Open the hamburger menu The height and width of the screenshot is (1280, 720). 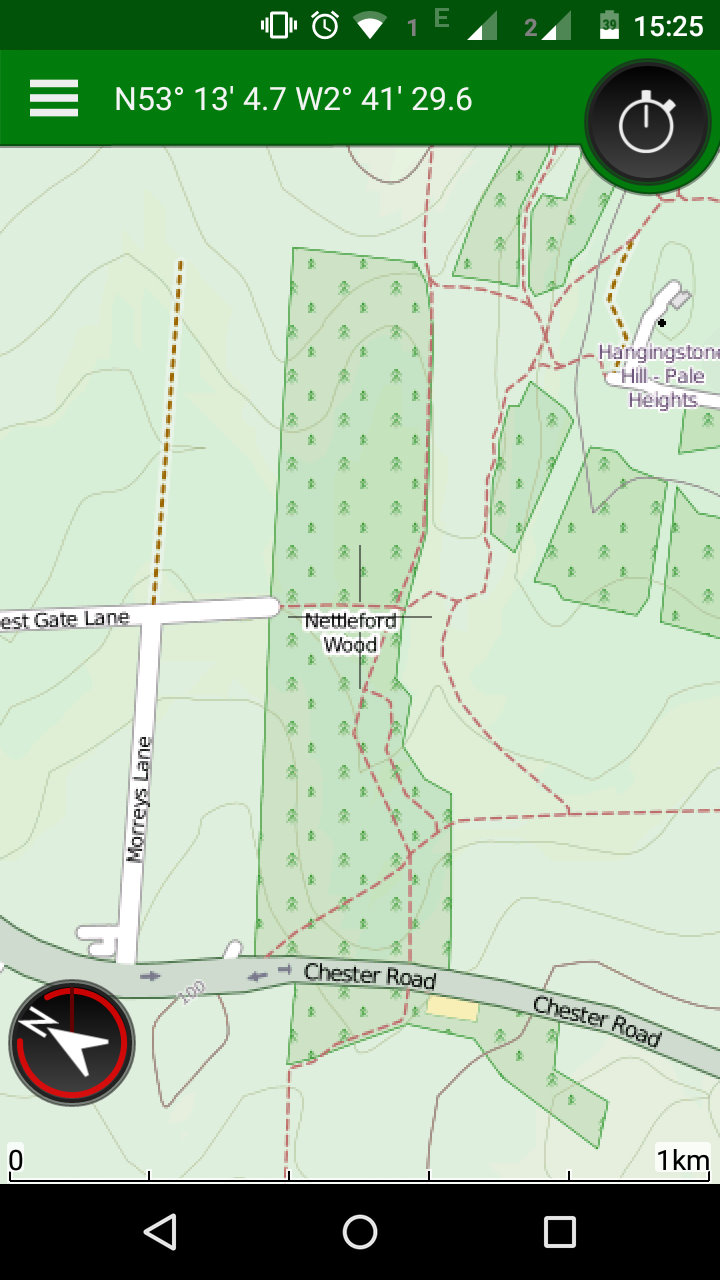(54, 99)
